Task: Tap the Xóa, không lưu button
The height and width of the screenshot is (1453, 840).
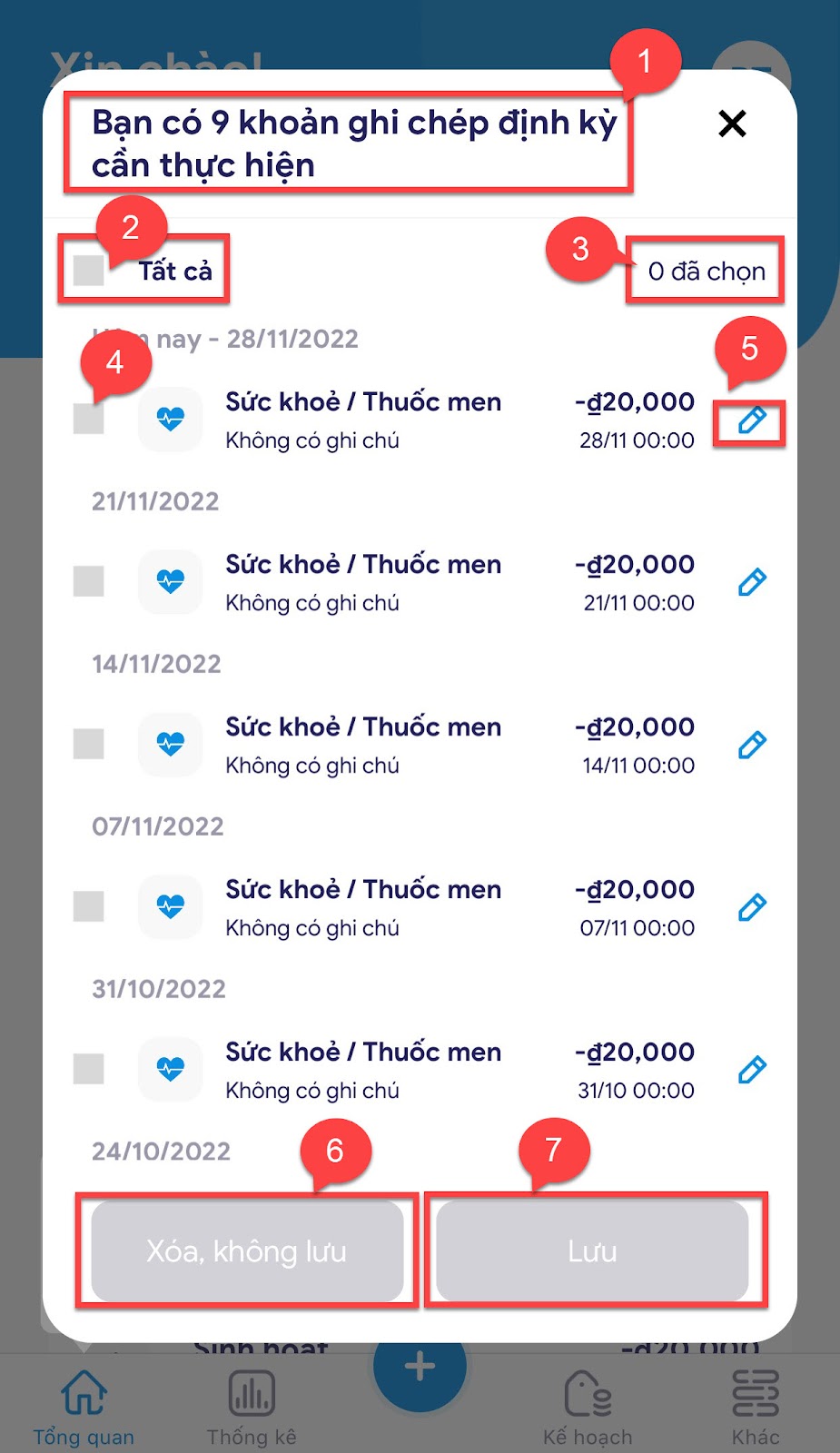Action: (247, 1250)
